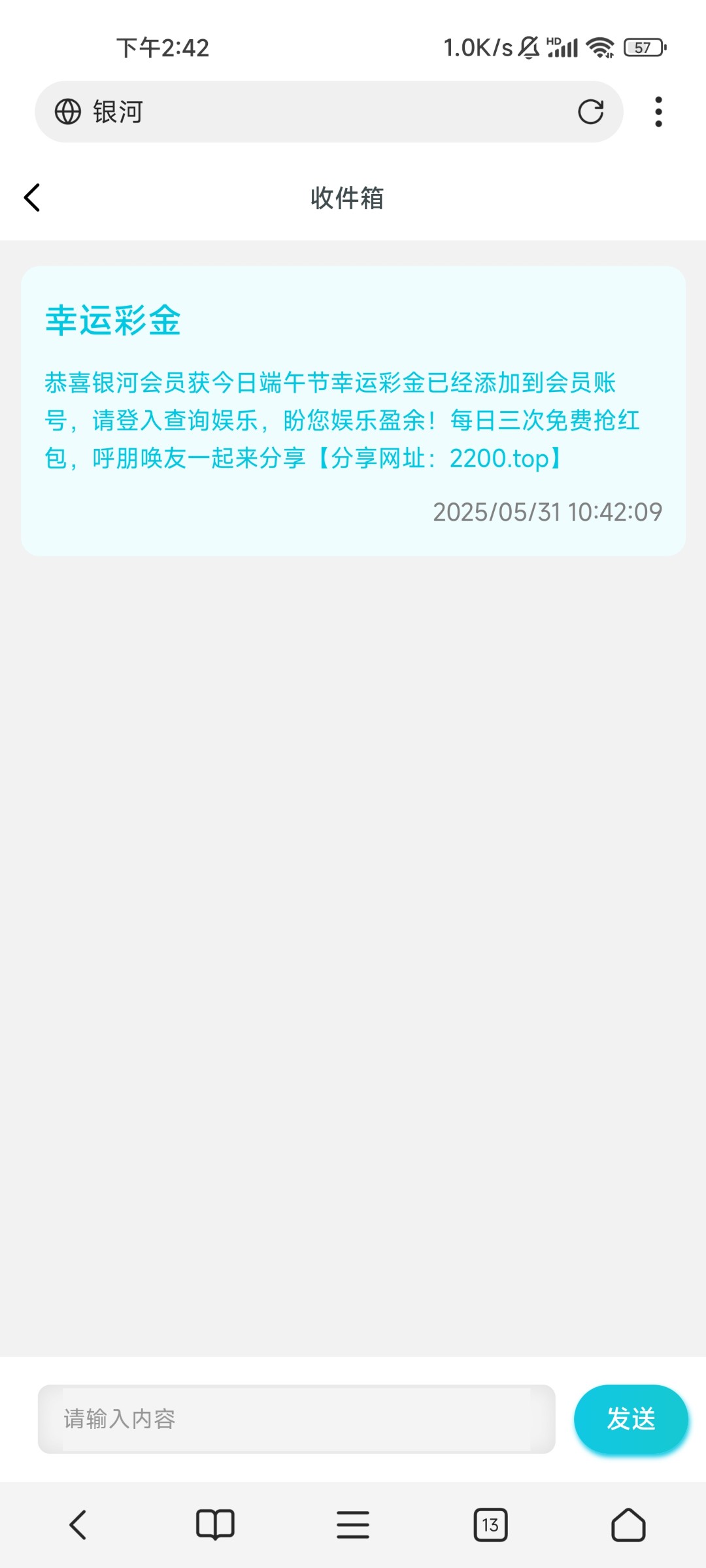This screenshot has height=1568, width=706.
Task: Tap the 发送 button
Action: click(630, 1418)
